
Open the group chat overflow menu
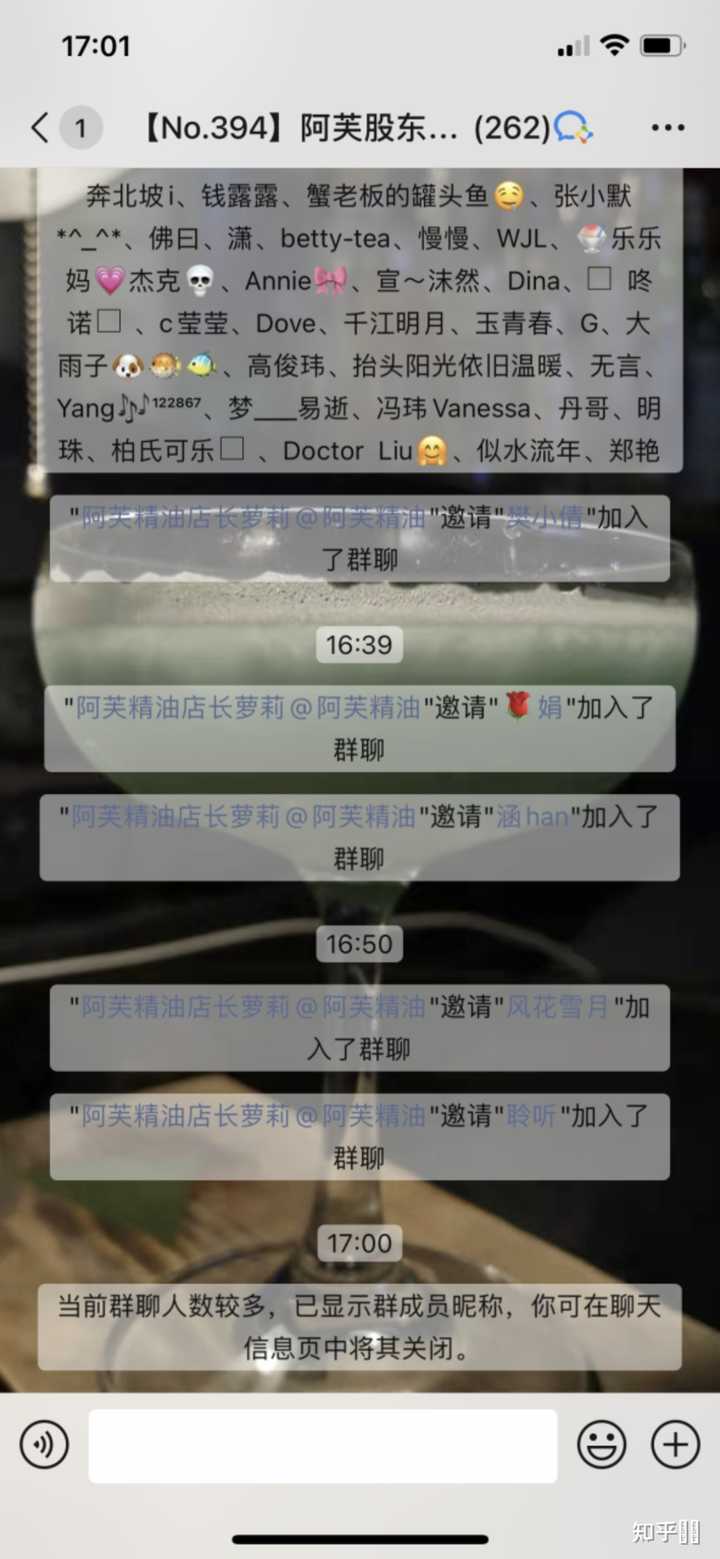point(668,127)
